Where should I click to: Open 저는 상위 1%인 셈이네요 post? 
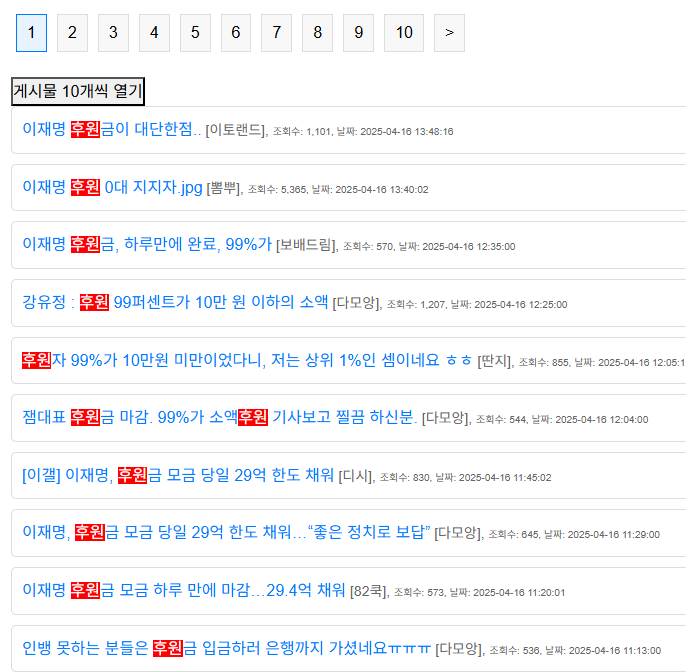pyautogui.click(x=246, y=360)
